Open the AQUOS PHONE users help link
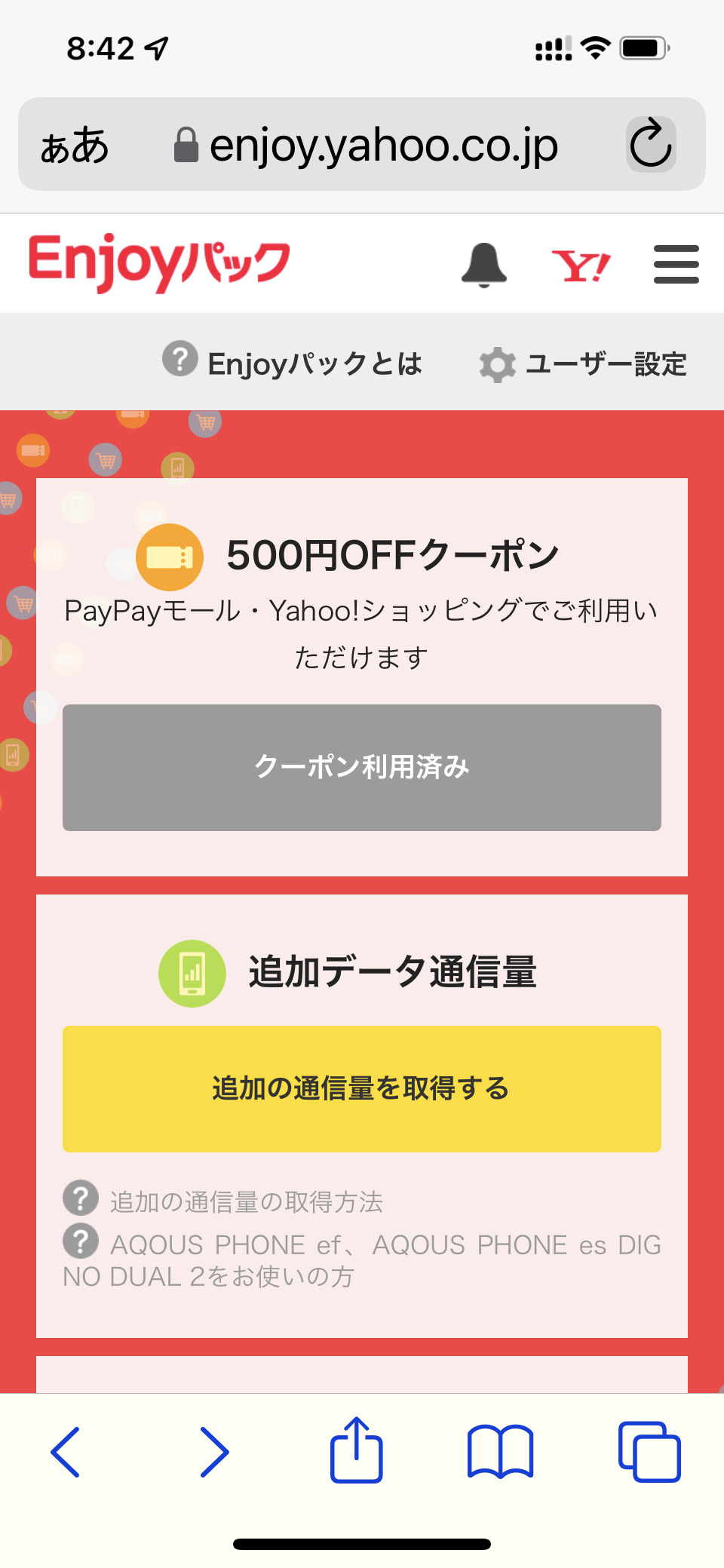The image size is (724, 1568). [362, 1258]
